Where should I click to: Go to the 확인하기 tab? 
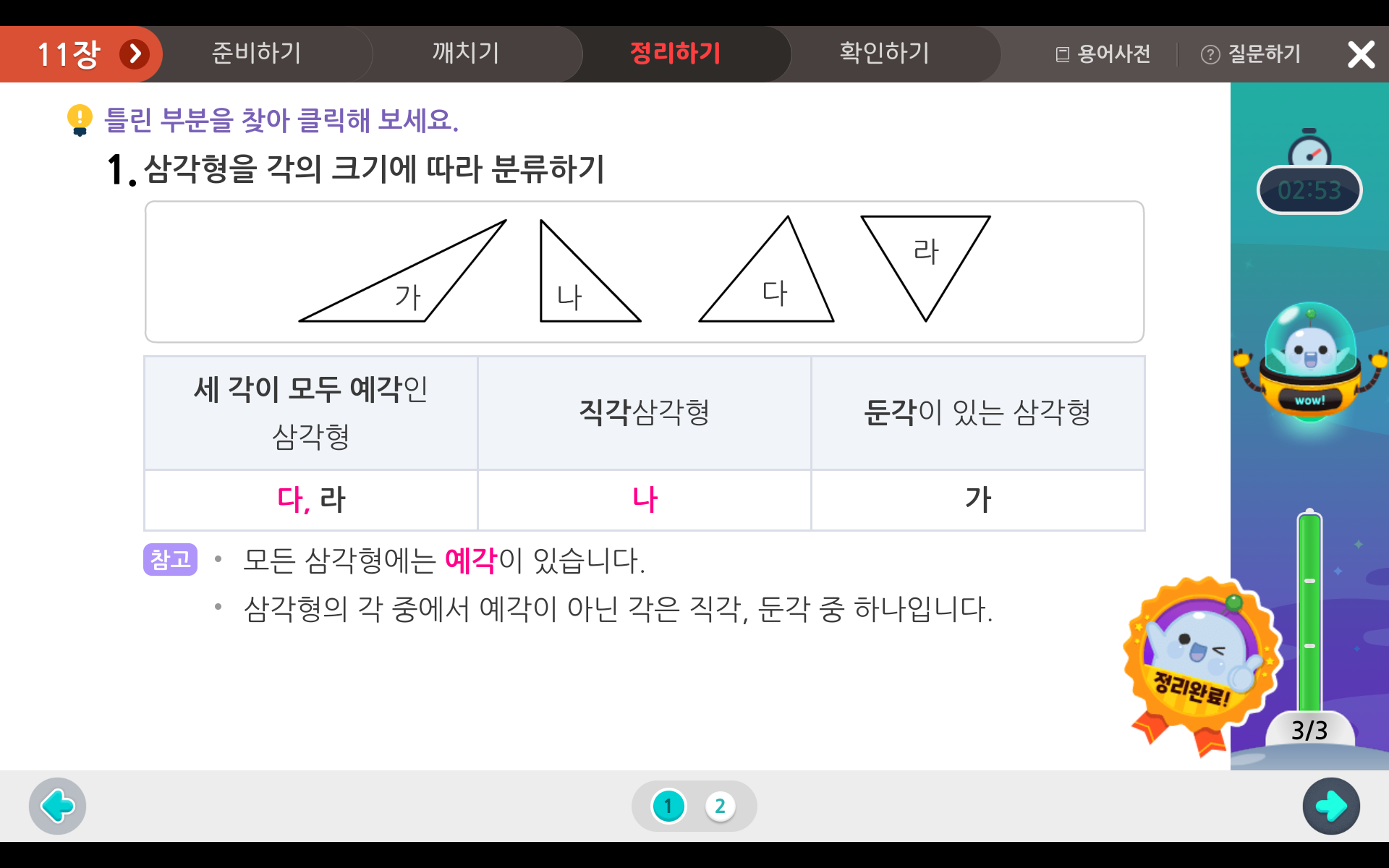[x=884, y=54]
